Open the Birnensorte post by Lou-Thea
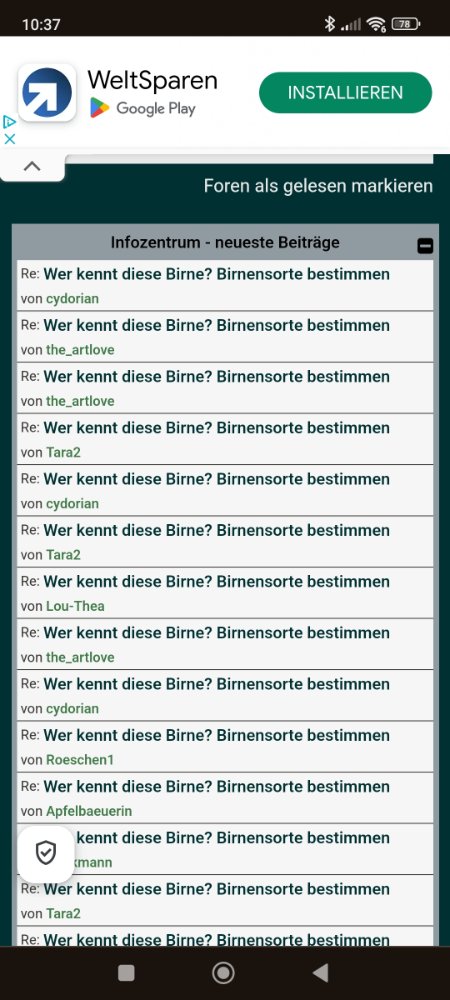The height and width of the screenshot is (1000, 450). tap(217, 582)
